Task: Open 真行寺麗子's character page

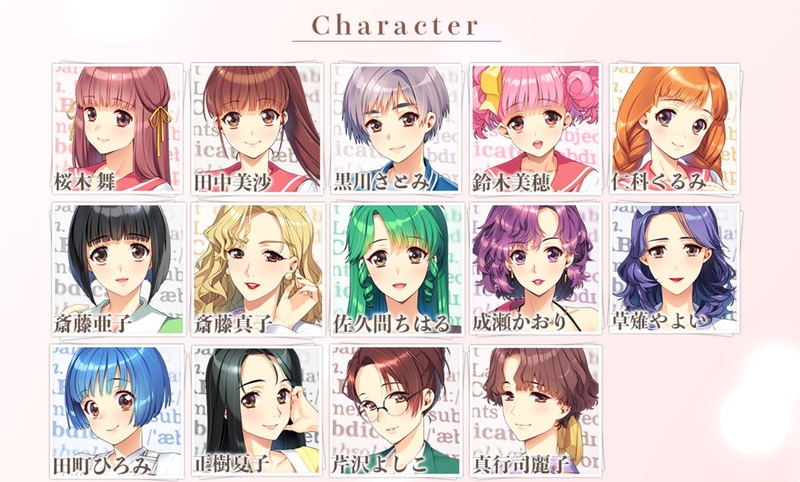Action: click(x=535, y=410)
